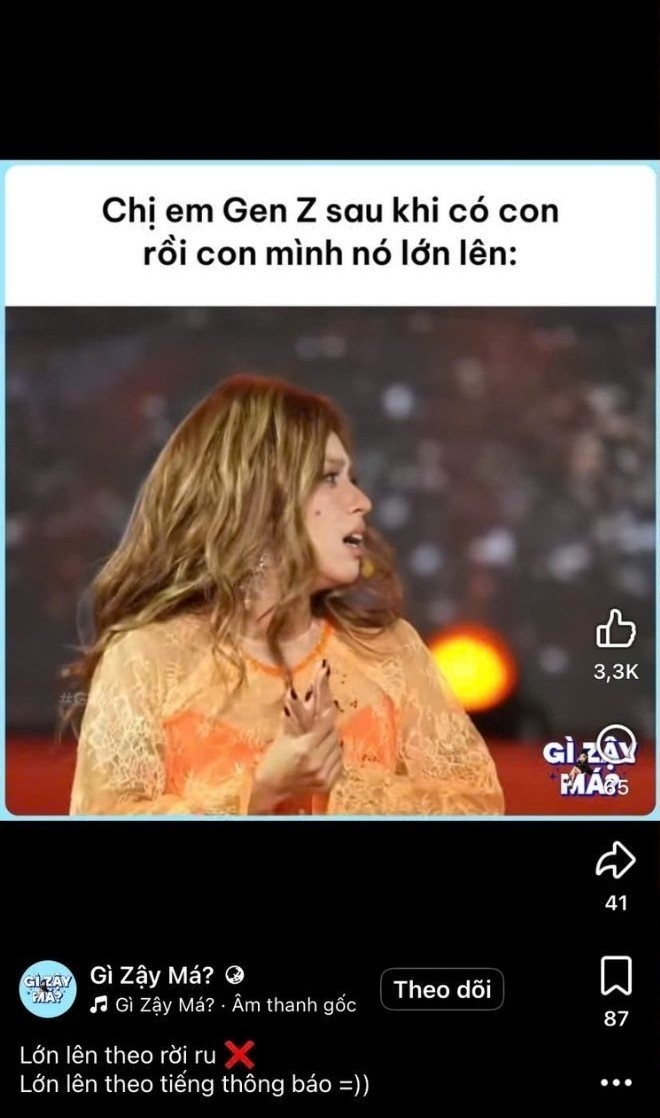660x1118 pixels.
Task: Open the comments on this video
Action: [x=617, y=744]
